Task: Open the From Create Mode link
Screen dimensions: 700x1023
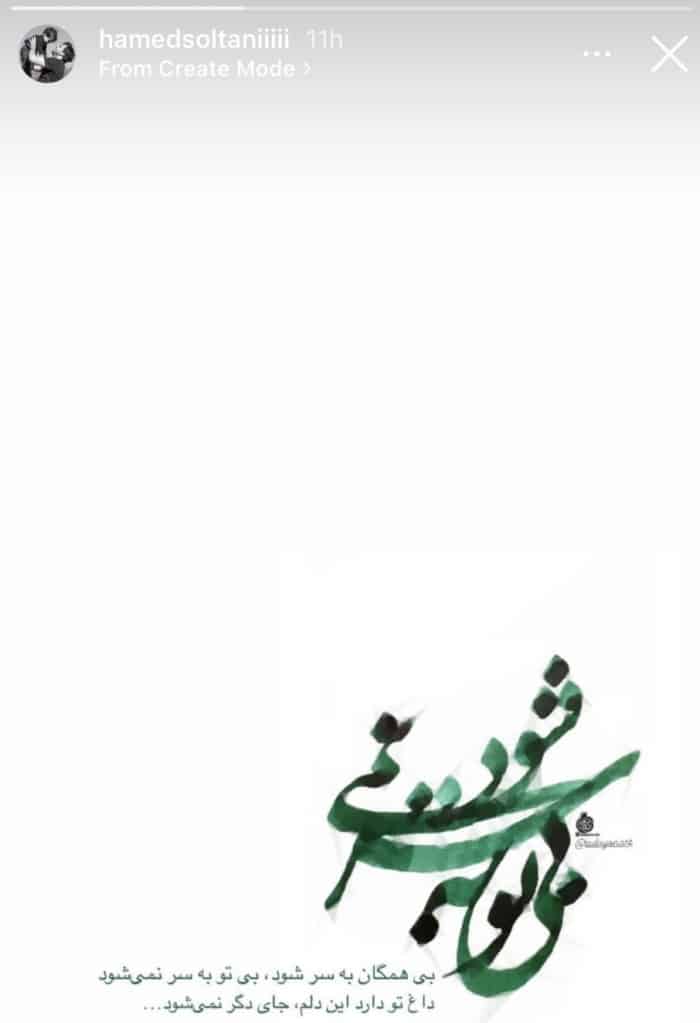Action: click(x=204, y=69)
